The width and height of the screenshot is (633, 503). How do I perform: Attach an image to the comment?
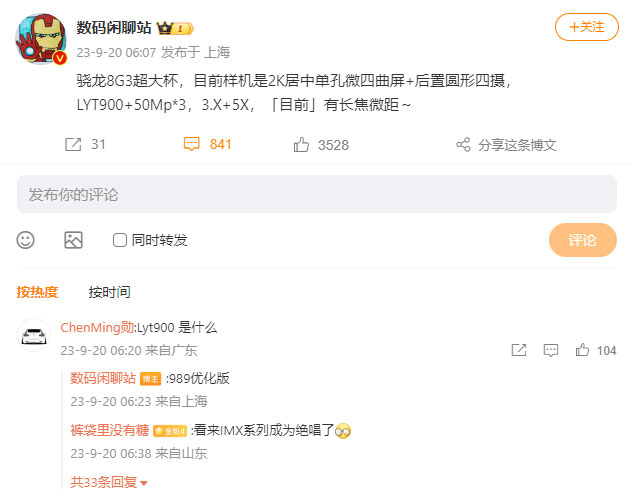coord(73,240)
